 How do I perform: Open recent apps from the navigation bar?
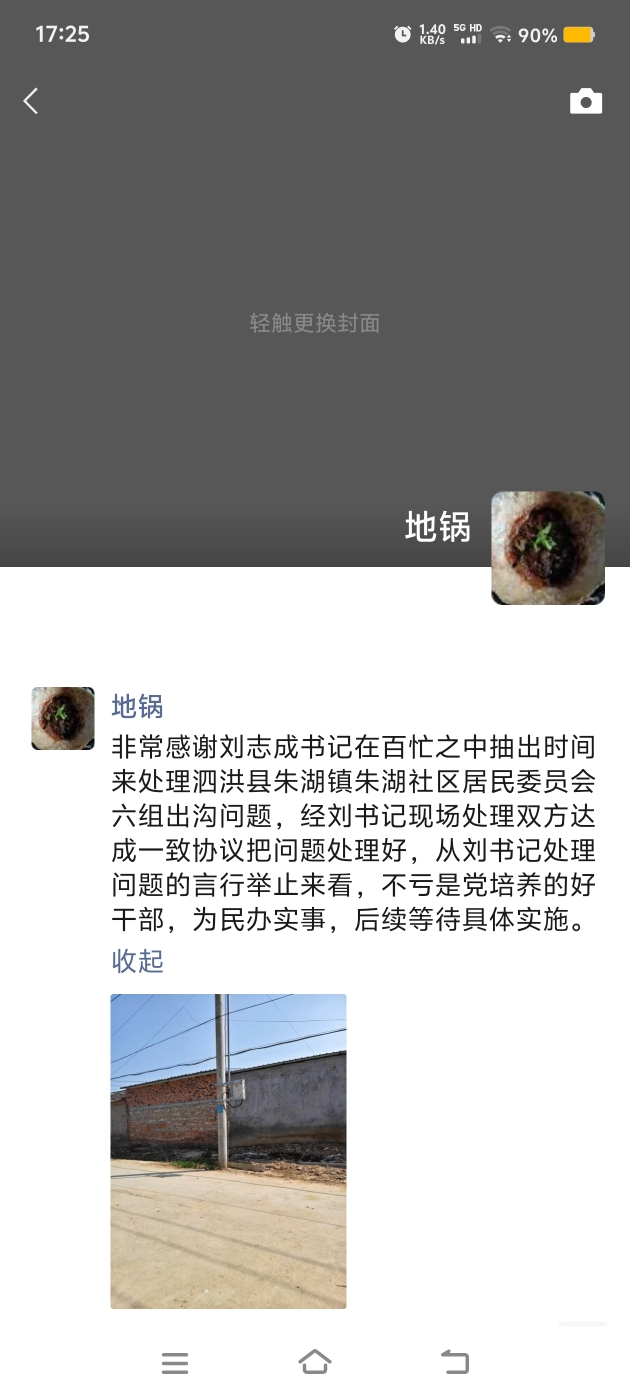point(175,1362)
